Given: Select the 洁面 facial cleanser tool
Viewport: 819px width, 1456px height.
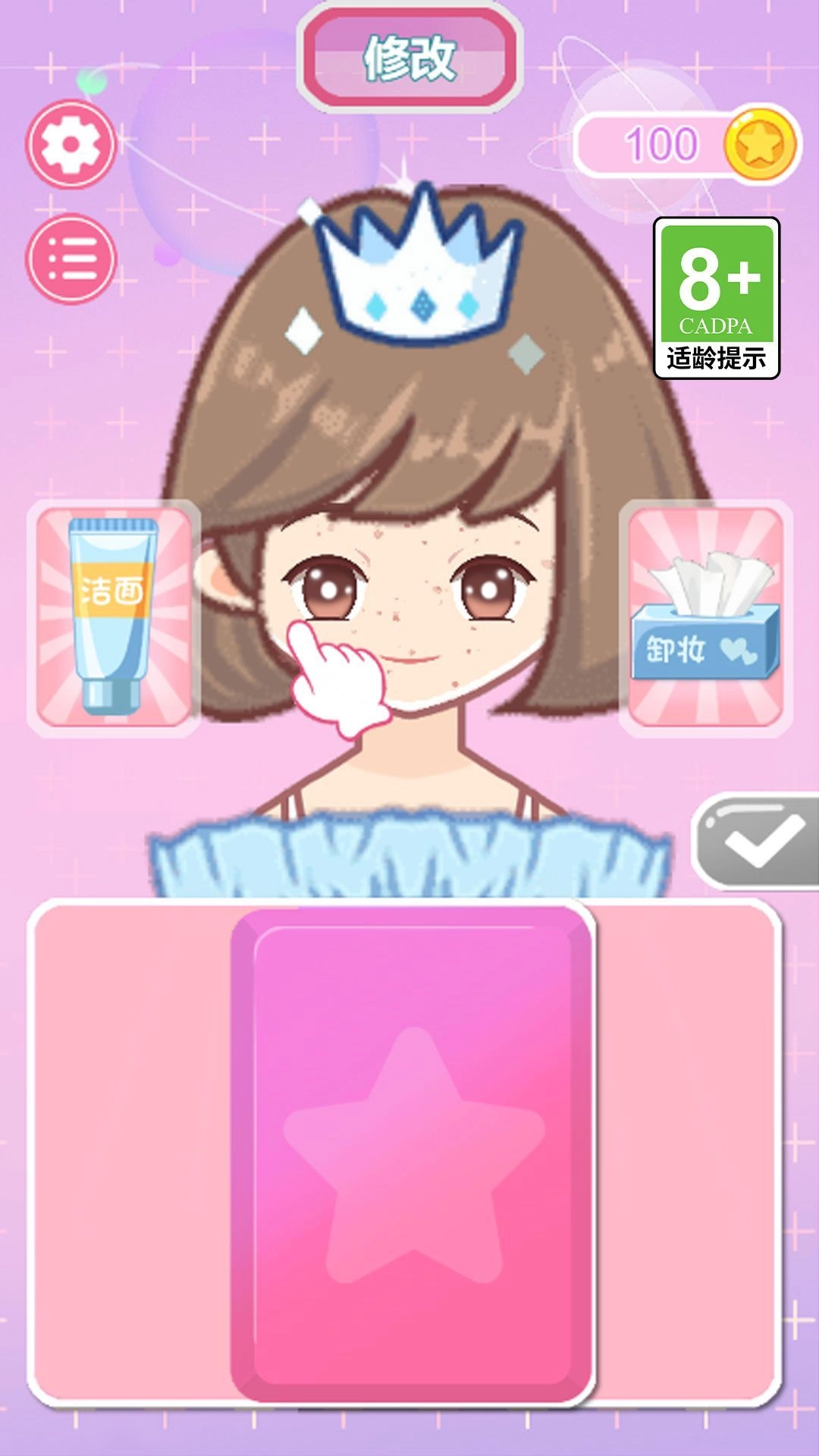Looking at the screenshot, I should 114,617.
